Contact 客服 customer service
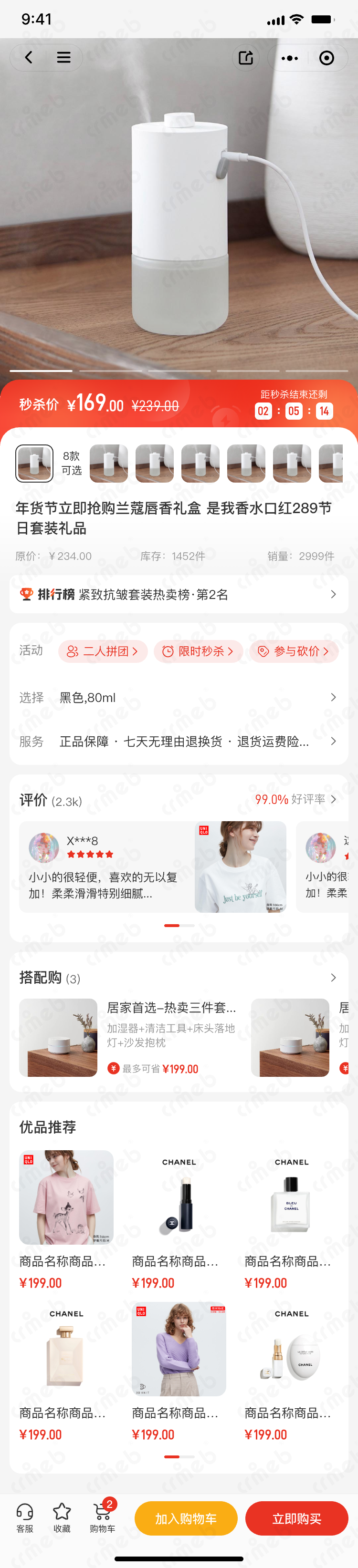Image resolution: width=358 pixels, height=1568 pixels. (25, 1518)
